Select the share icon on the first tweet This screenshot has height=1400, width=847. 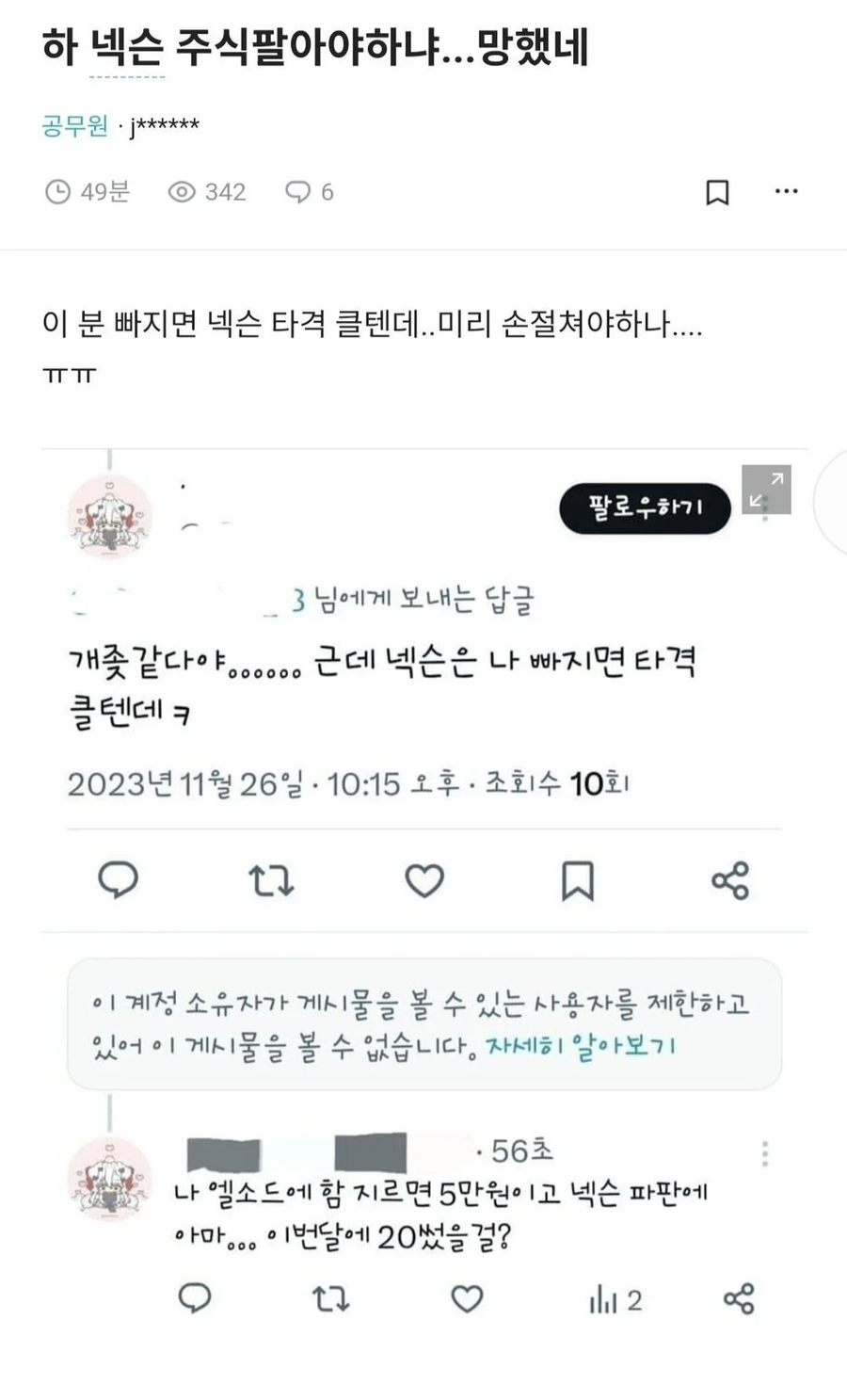pos(731,882)
